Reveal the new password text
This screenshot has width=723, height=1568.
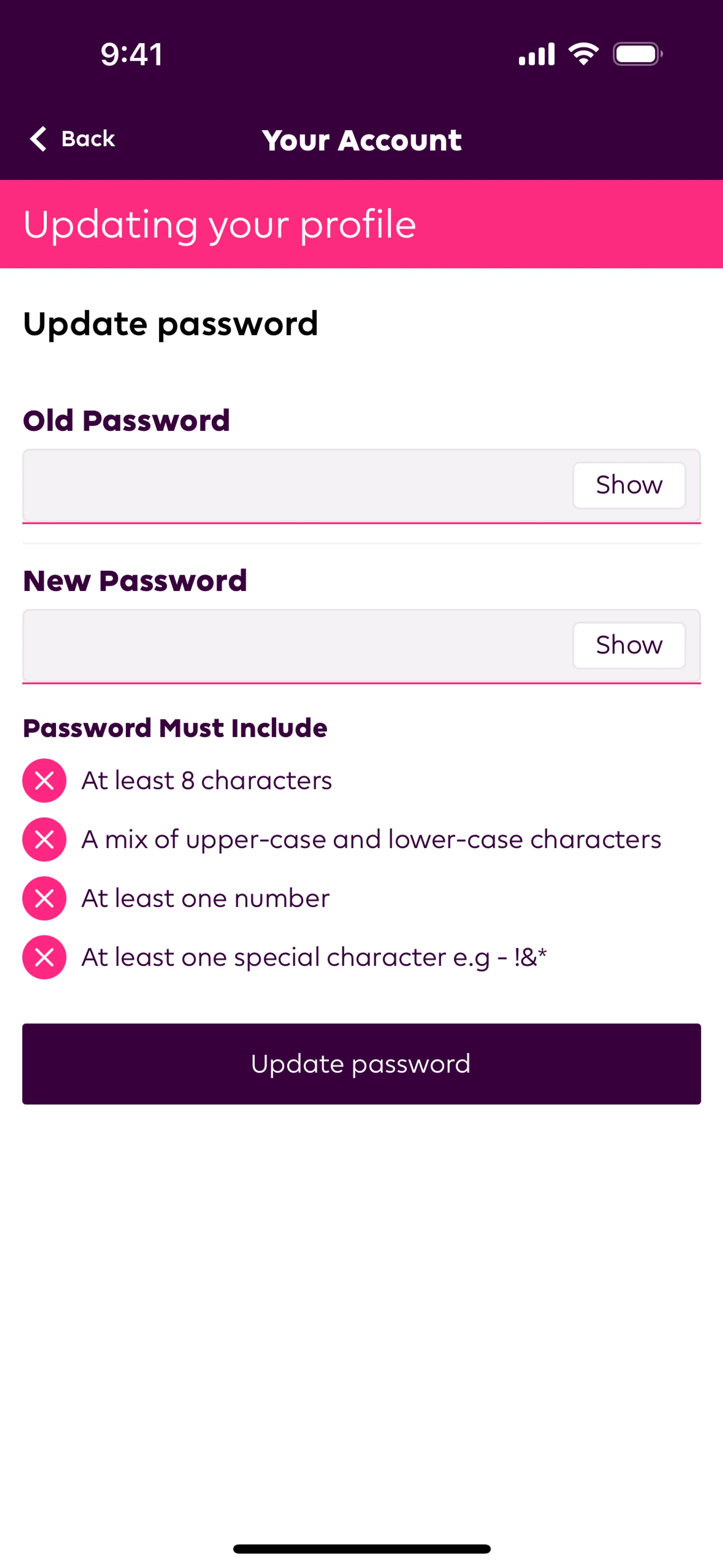pos(628,645)
